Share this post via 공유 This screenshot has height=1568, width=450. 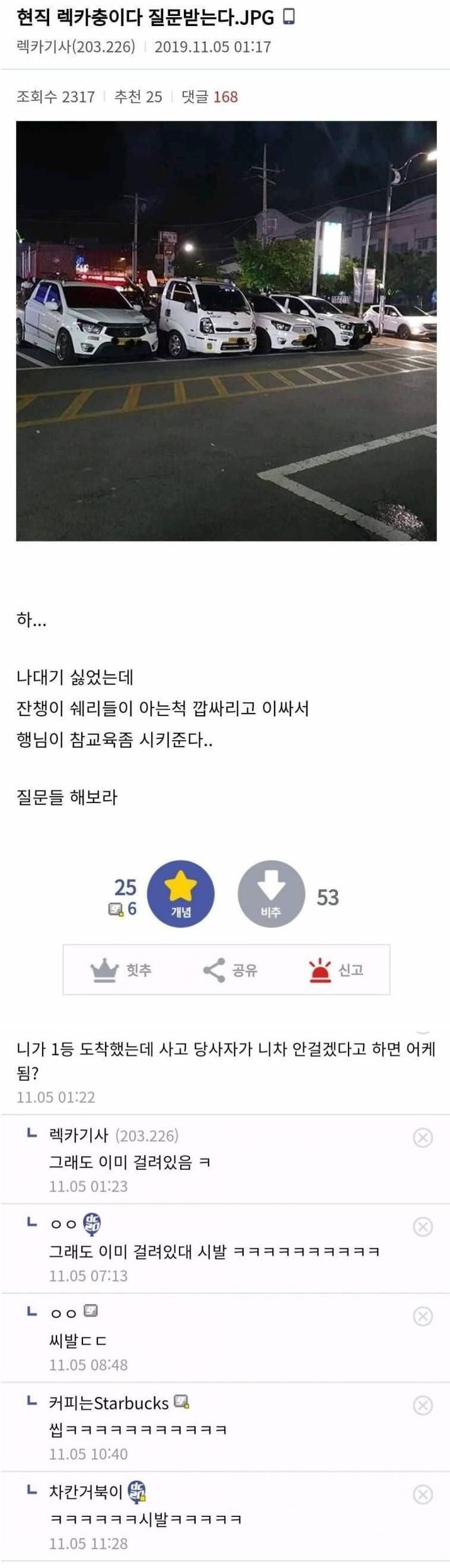coord(230,969)
